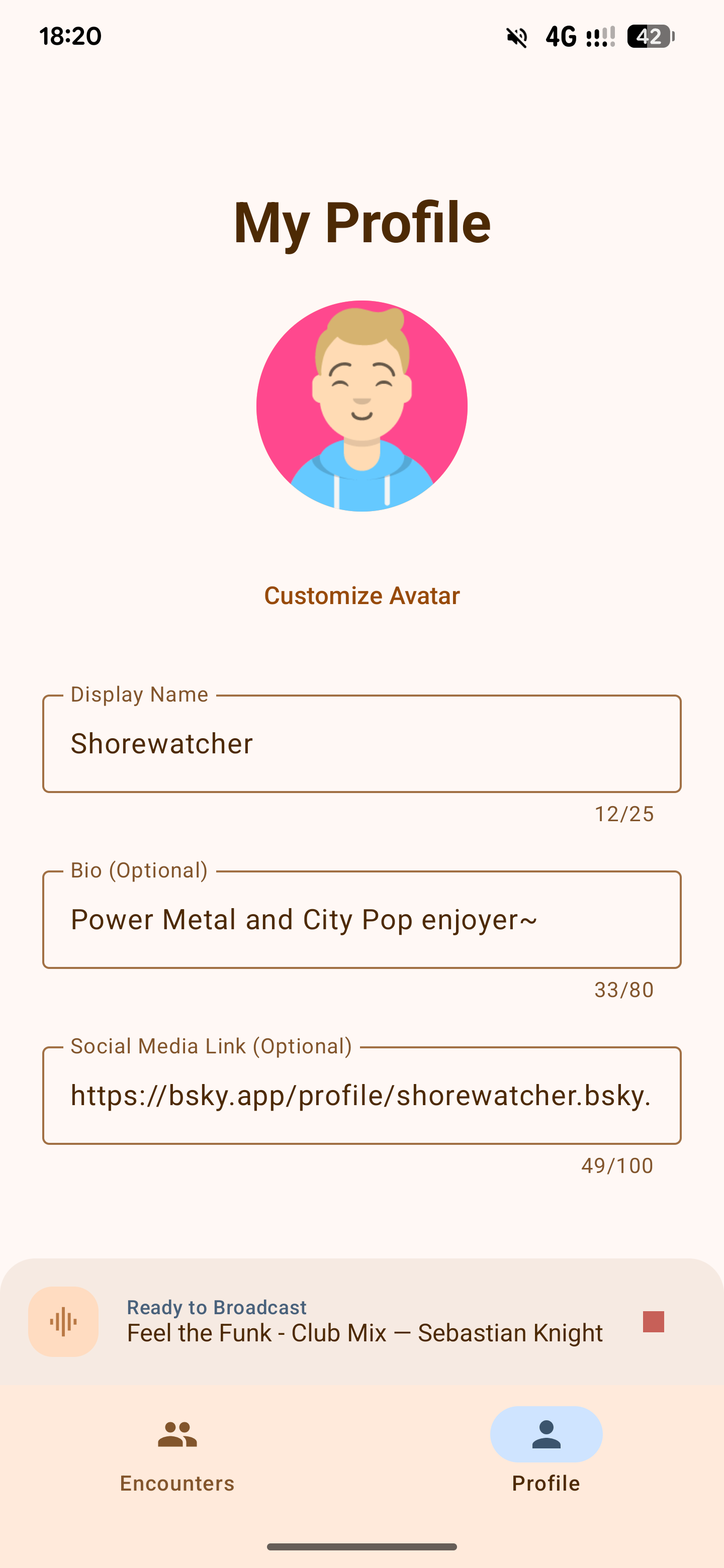Tap the clock showing 18:20
This screenshot has width=724, height=1568.
69,37
